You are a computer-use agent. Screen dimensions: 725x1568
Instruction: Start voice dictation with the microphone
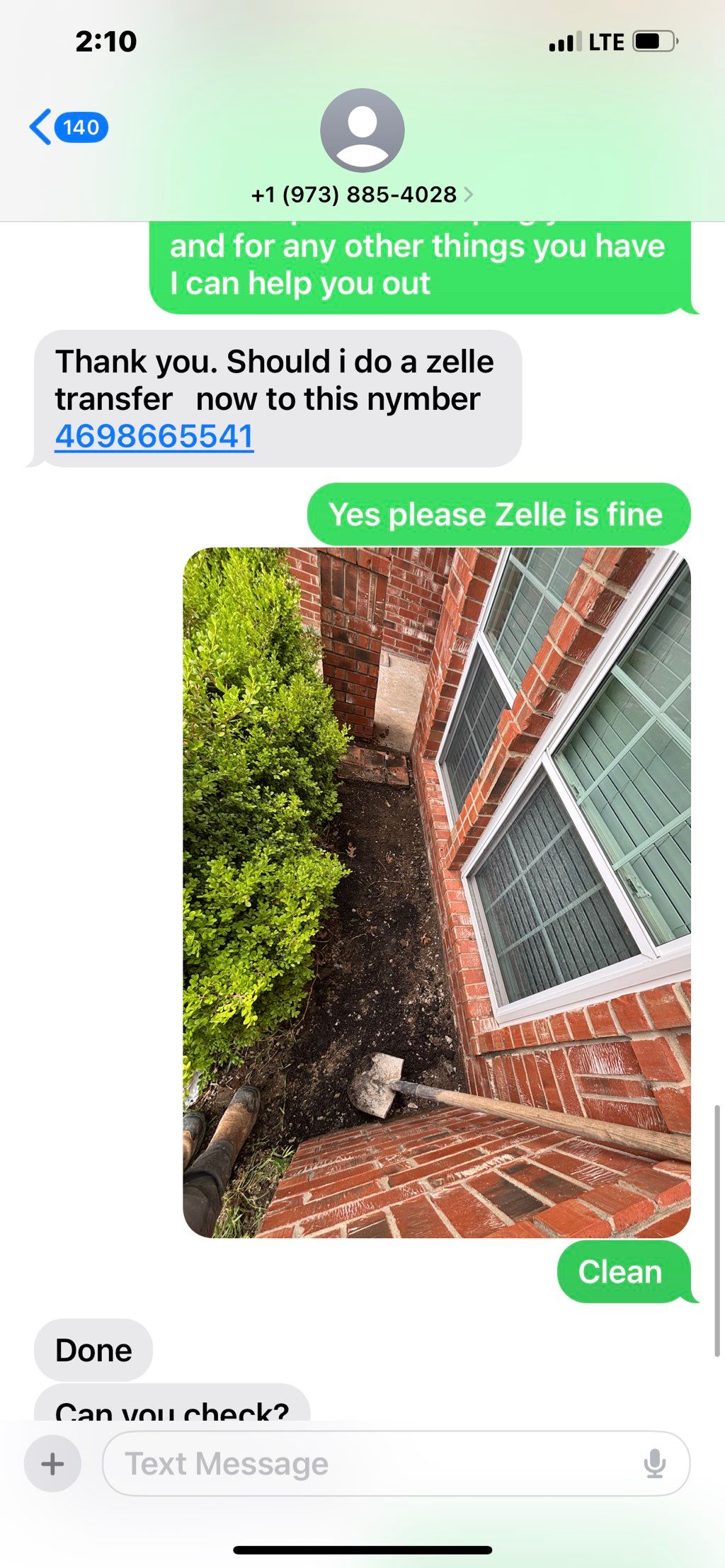(655, 1463)
